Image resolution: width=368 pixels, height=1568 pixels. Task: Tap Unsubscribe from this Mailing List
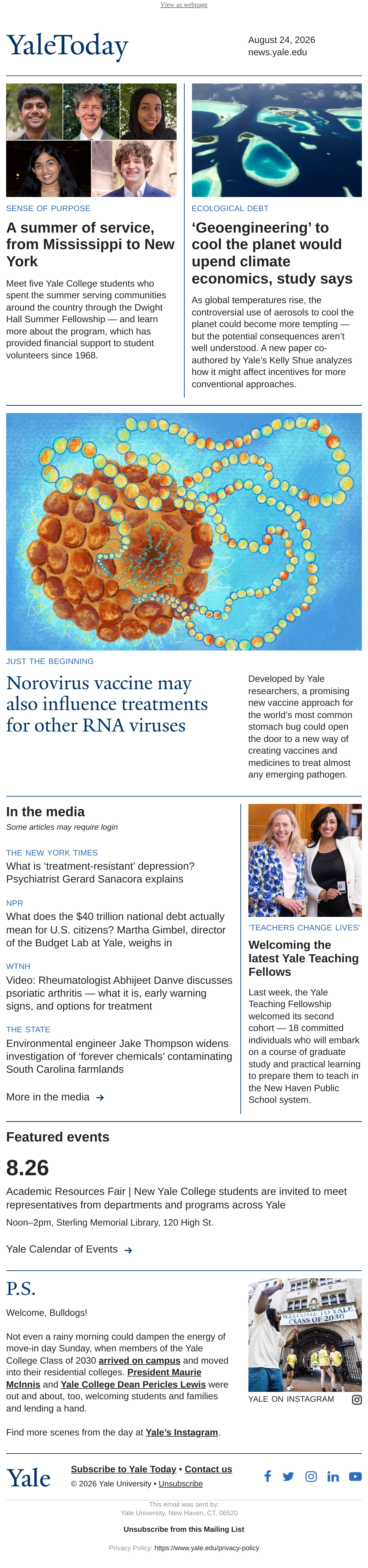click(x=184, y=1529)
